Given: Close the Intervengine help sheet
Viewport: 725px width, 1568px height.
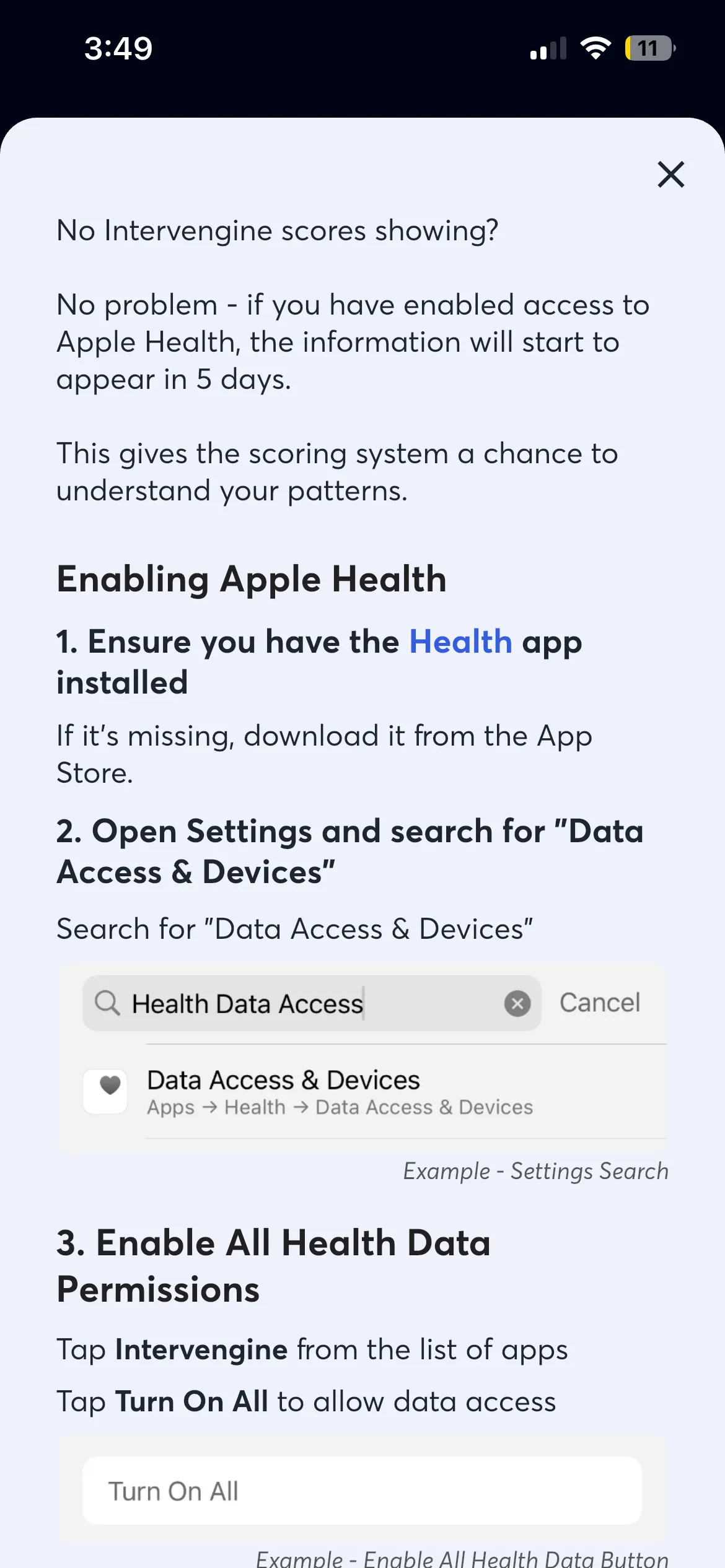Looking at the screenshot, I should (x=670, y=174).
